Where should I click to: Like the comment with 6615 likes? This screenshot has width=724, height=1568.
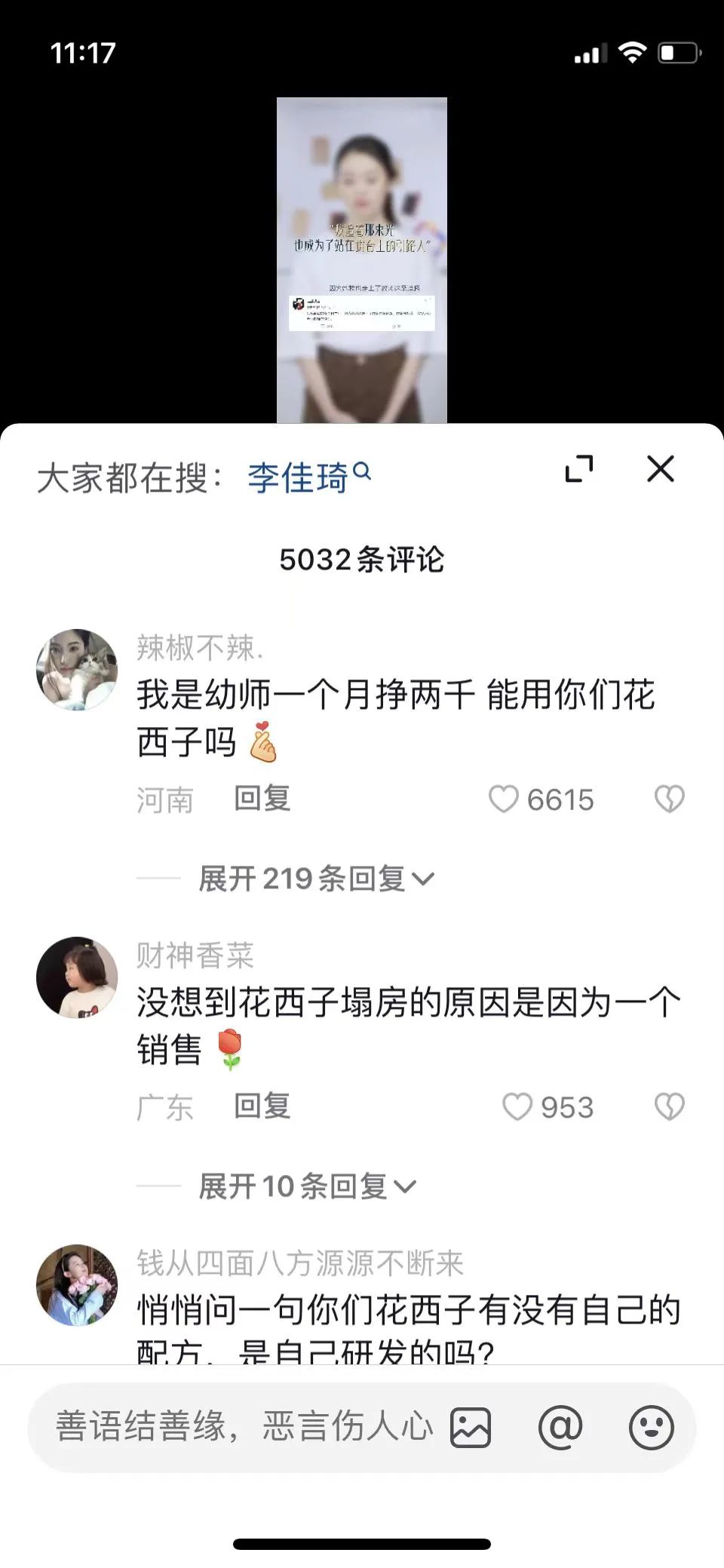(x=505, y=799)
